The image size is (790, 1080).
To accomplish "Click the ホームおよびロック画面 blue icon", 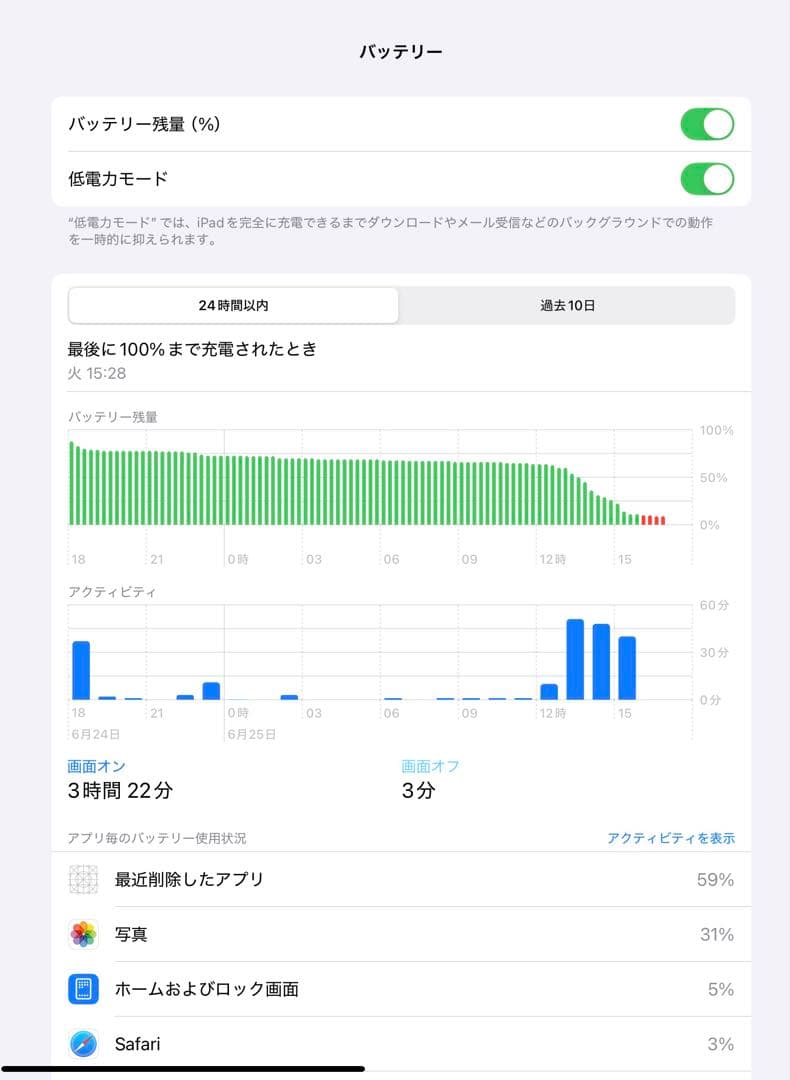I will [84, 988].
